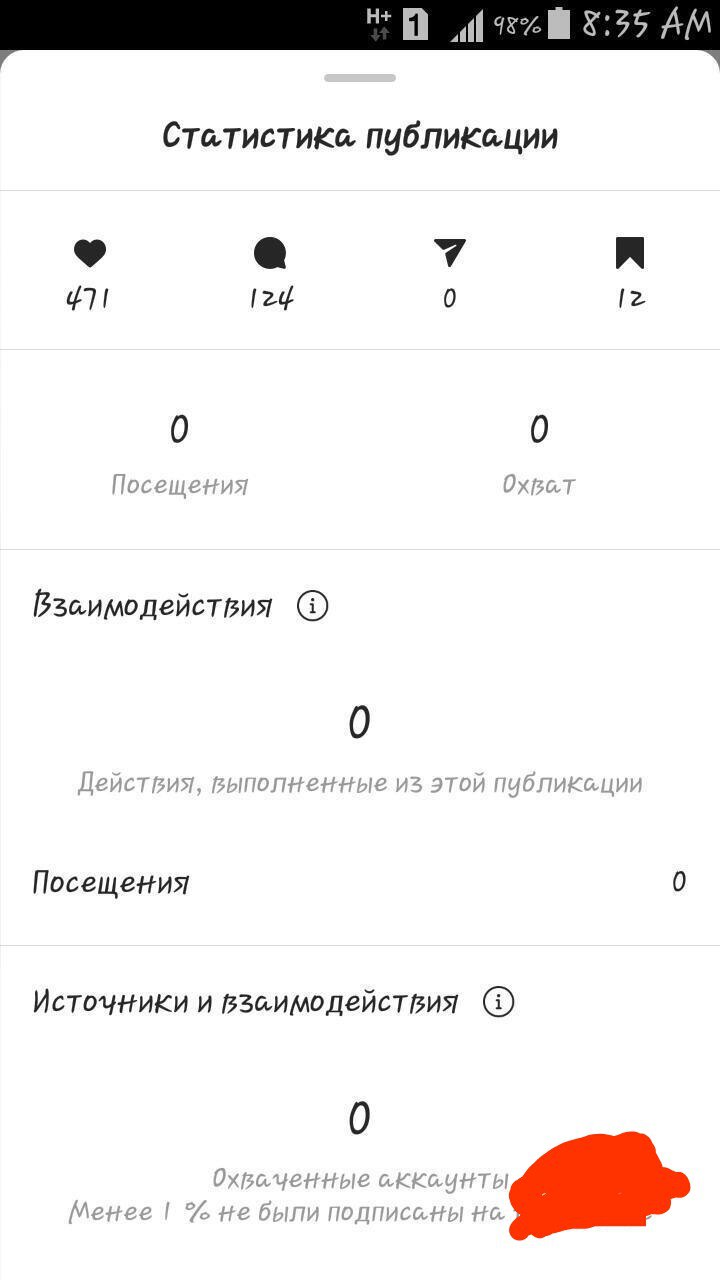Screen dimensions: 720x1280
Task: Tap the sheet handle at the top
Action: coord(360,78)
